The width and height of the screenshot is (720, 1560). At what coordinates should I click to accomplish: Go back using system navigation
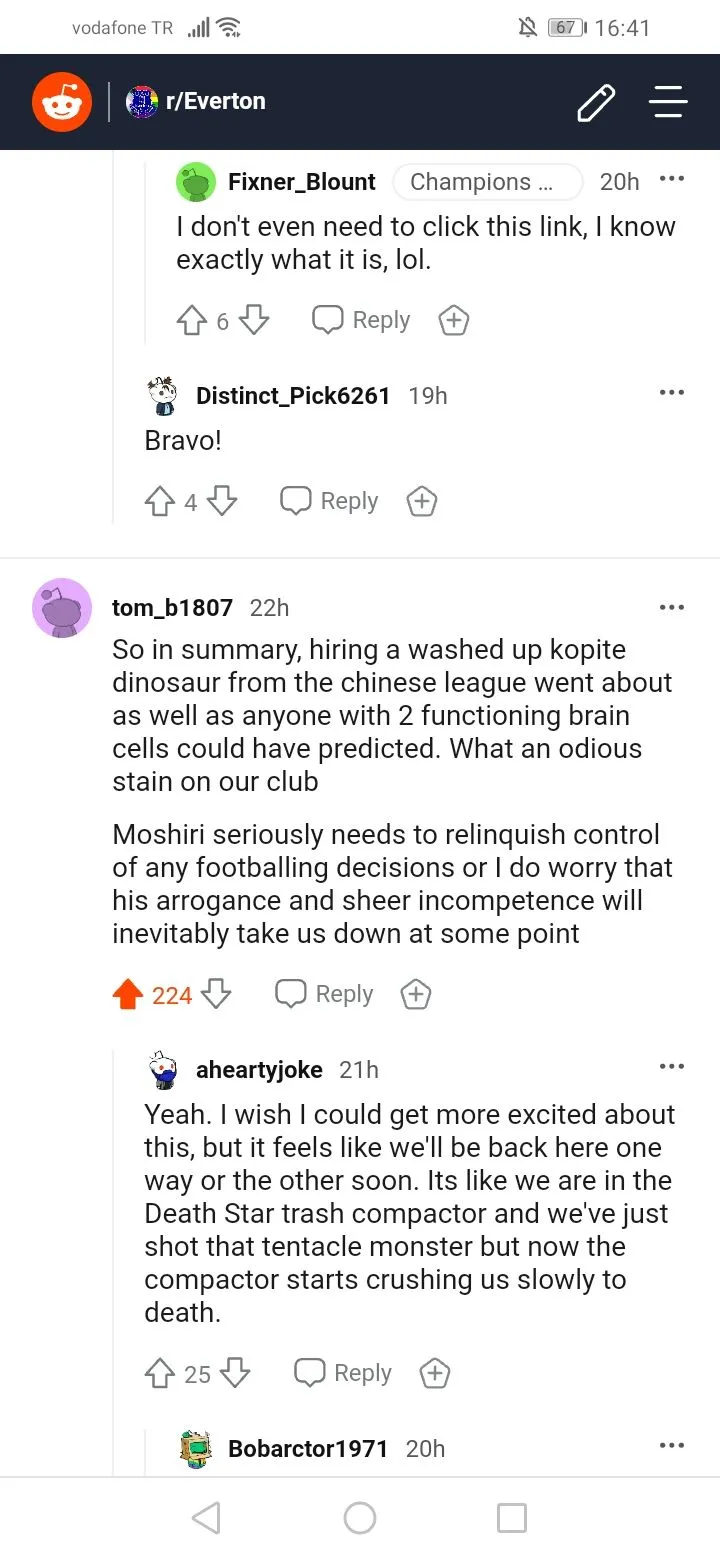tap(206, 1518)
